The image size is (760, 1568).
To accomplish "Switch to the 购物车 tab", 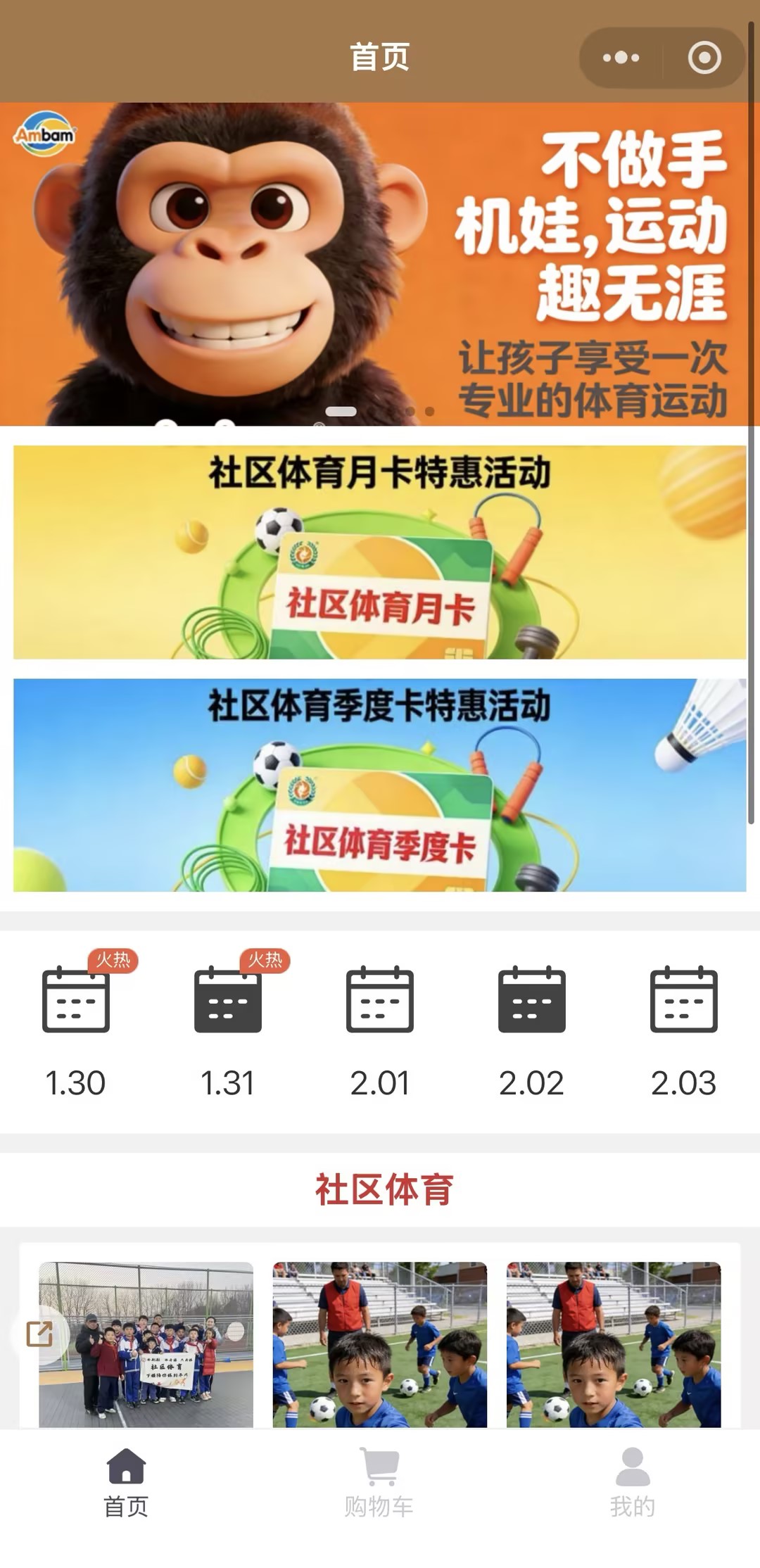I will pyautogui.click(x=379, y=1481).
